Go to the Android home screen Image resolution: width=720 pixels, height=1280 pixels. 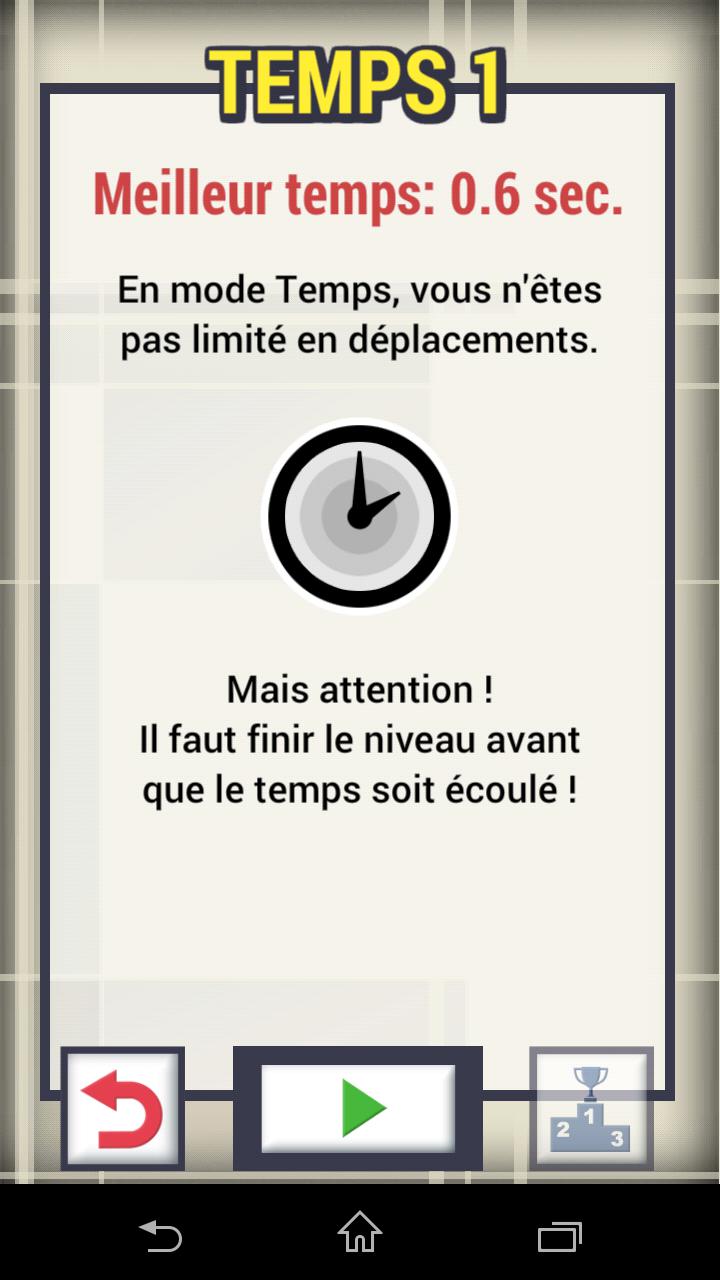(360, 1233)
